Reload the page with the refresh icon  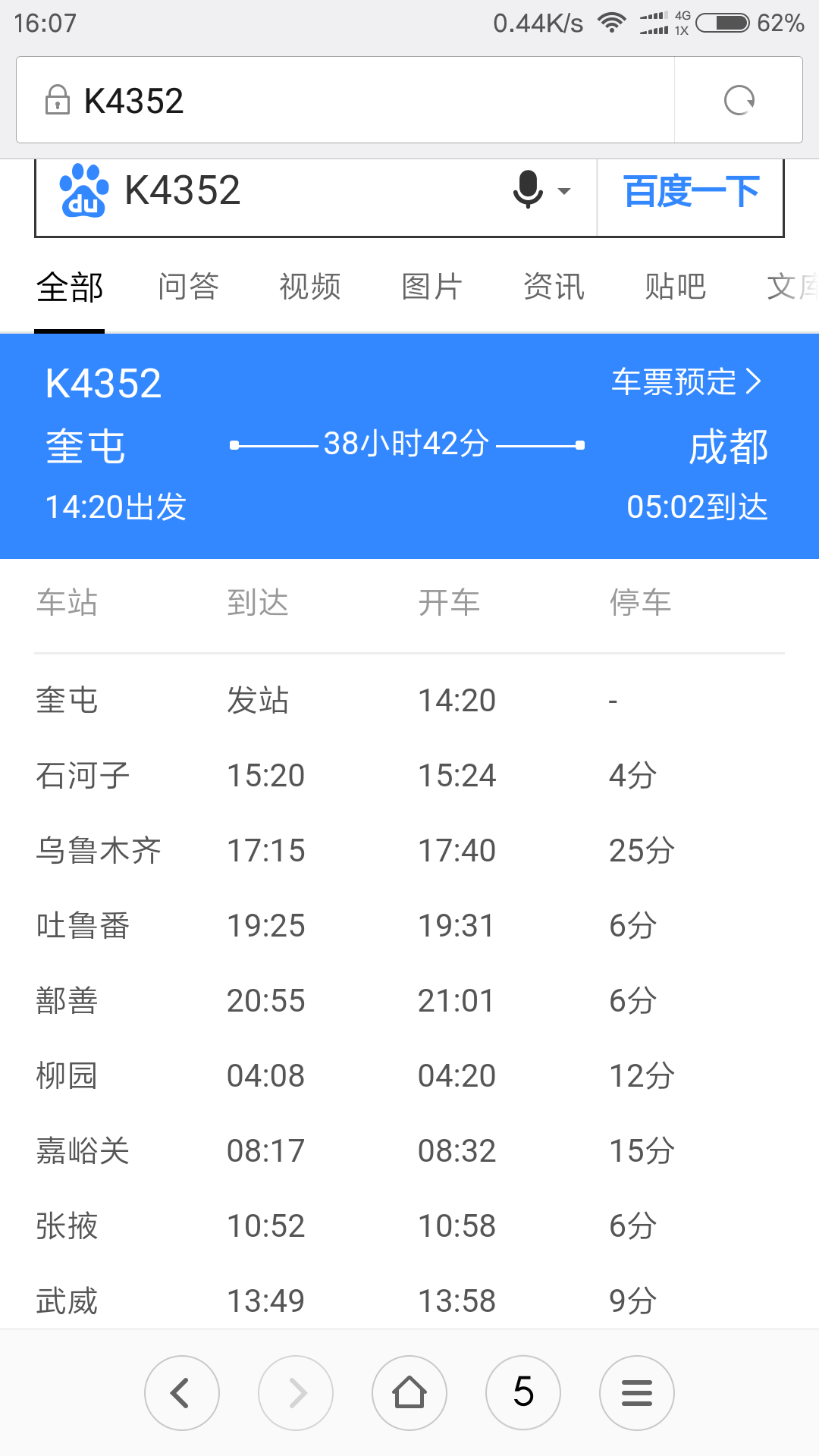(739, 100)
